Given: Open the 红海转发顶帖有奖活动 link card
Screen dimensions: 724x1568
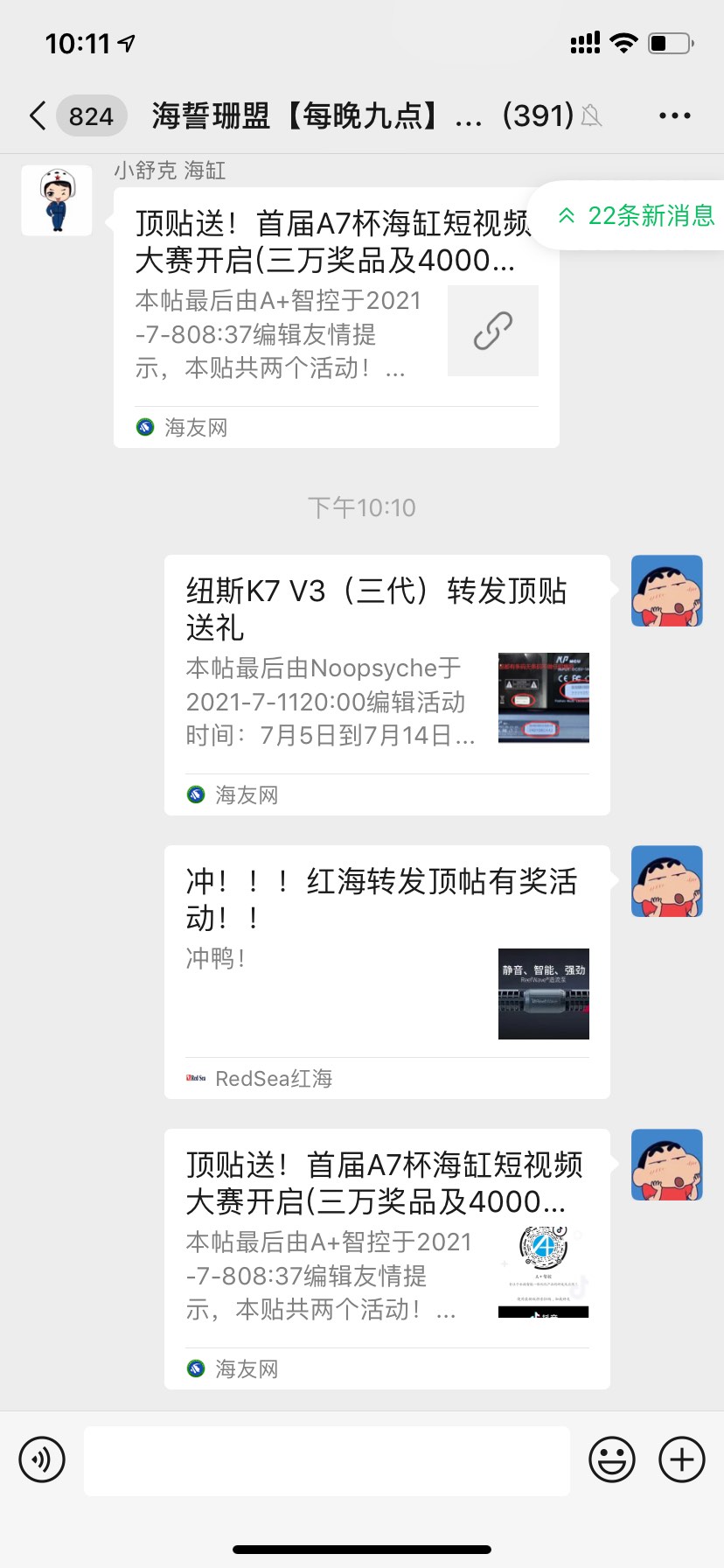Looking at the screenshot, I should click(x=386, y=971).
